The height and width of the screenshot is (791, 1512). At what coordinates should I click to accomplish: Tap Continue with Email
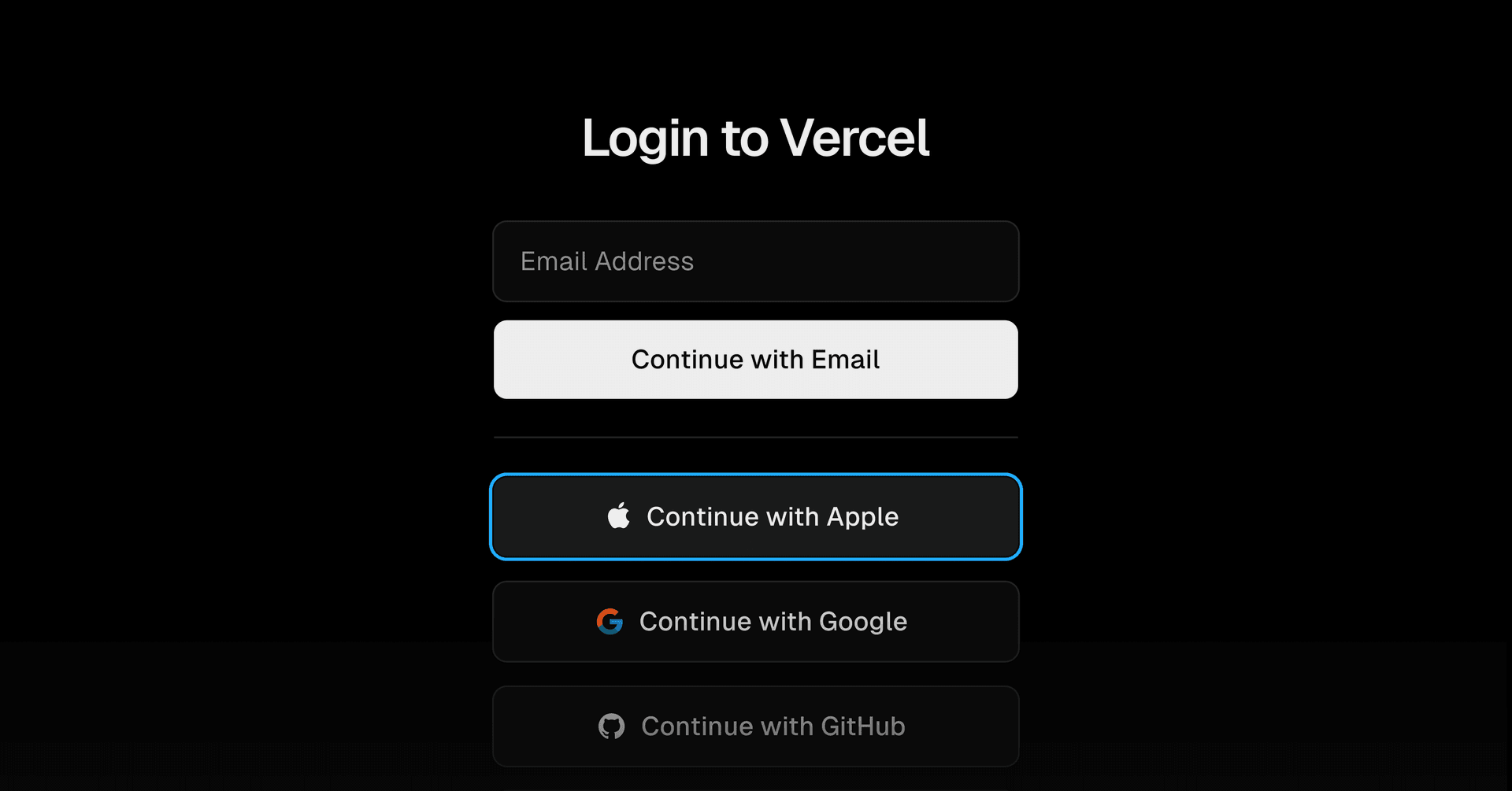[755, 360]
